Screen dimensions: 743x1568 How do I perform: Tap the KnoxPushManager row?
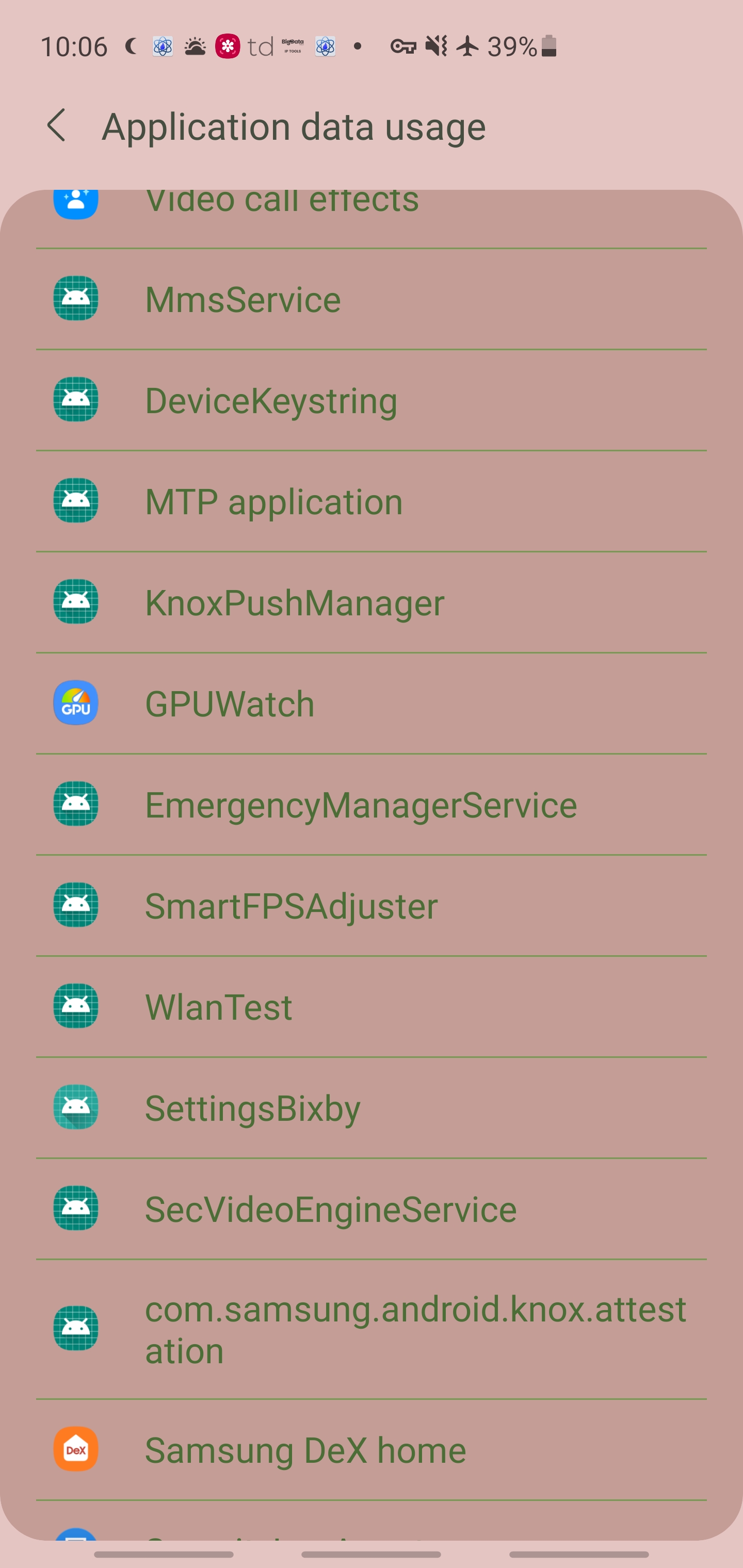[370, 602]
